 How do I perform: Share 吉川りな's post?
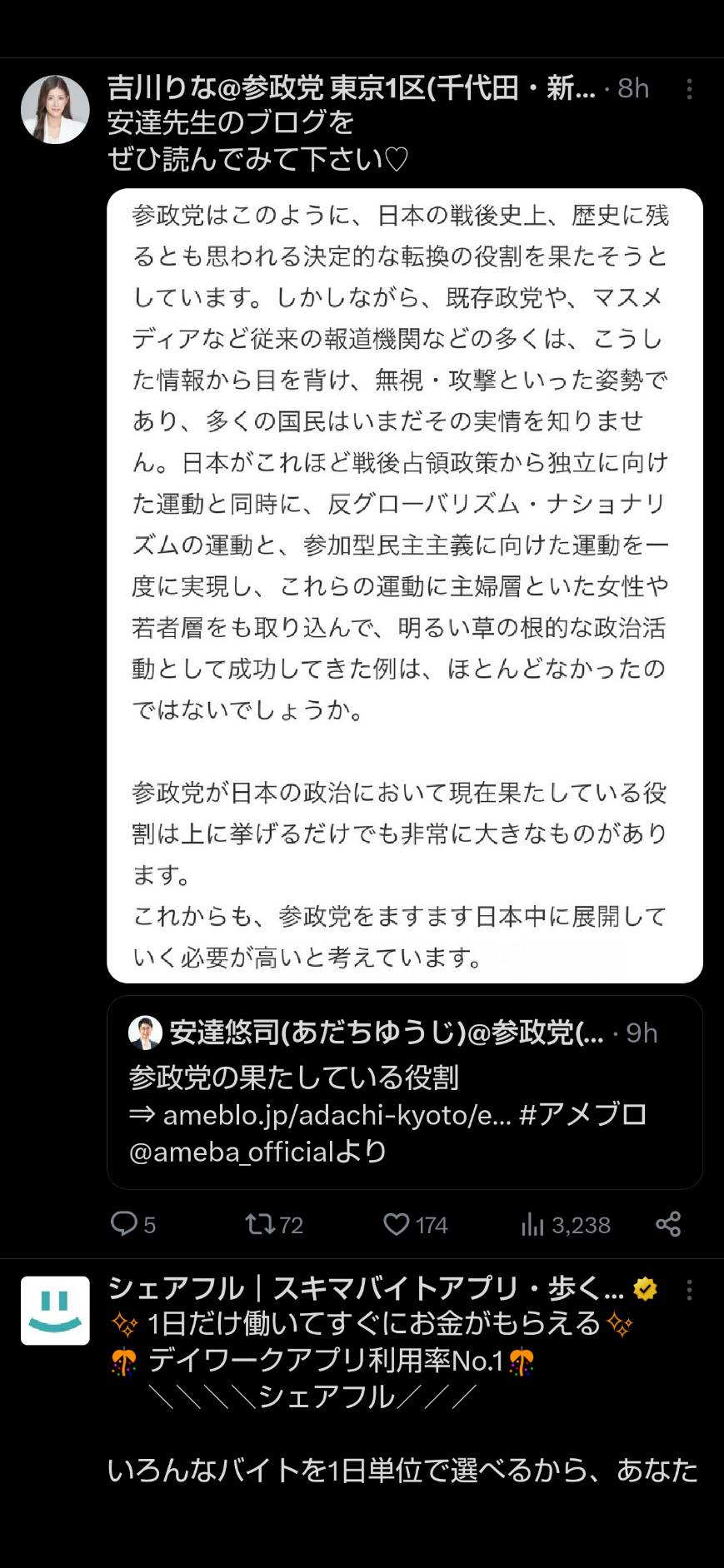click(668, 1224)
